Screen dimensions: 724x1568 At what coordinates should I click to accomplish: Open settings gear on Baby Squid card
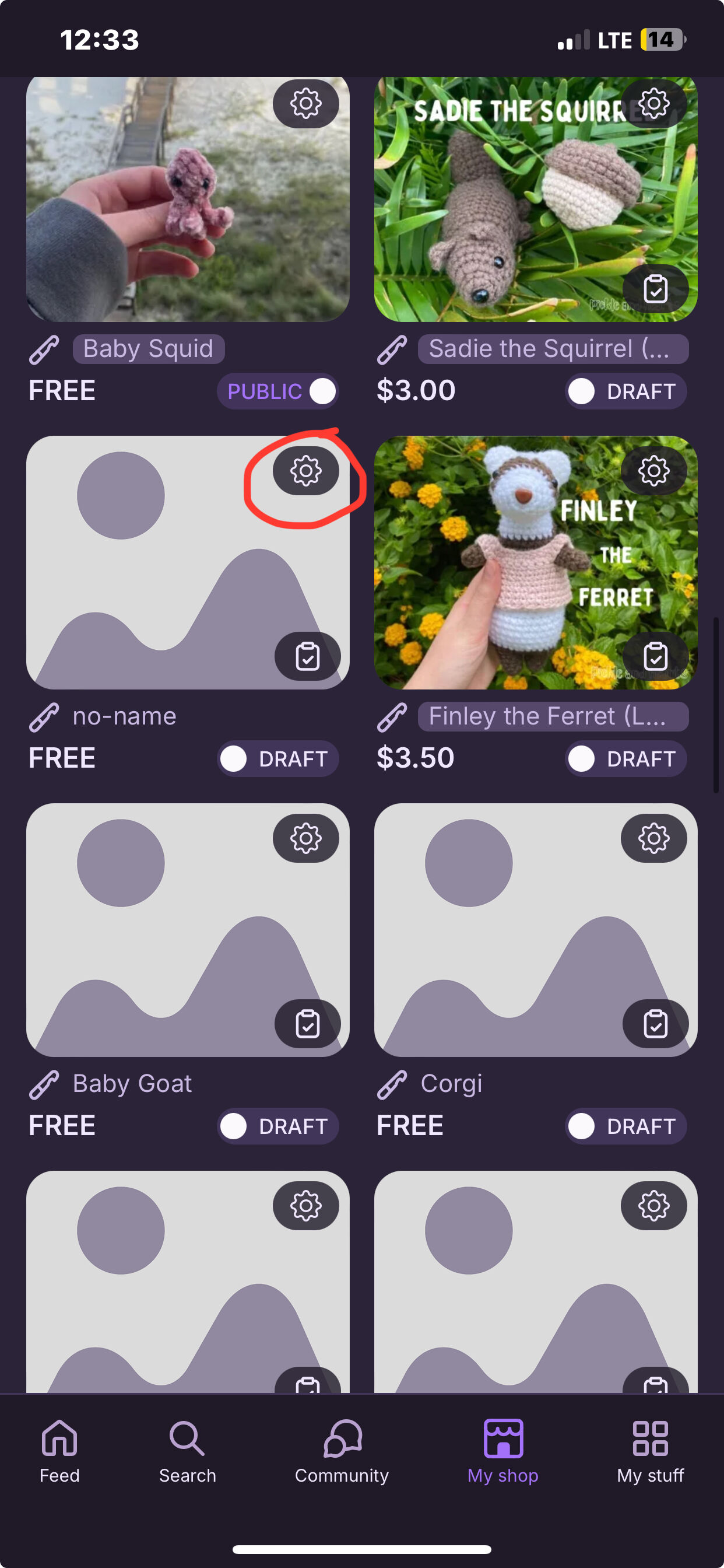305,103
